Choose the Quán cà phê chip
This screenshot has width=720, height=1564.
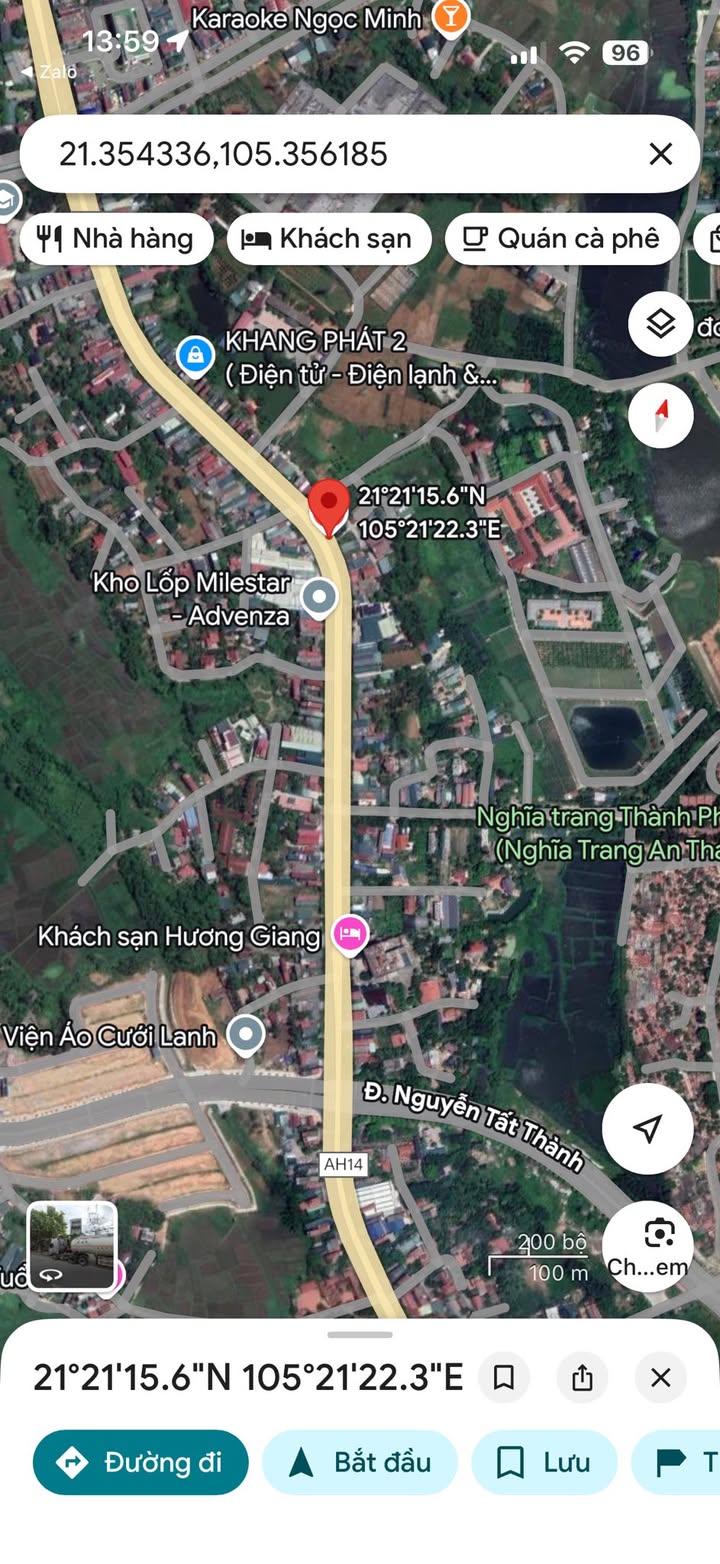562,239
